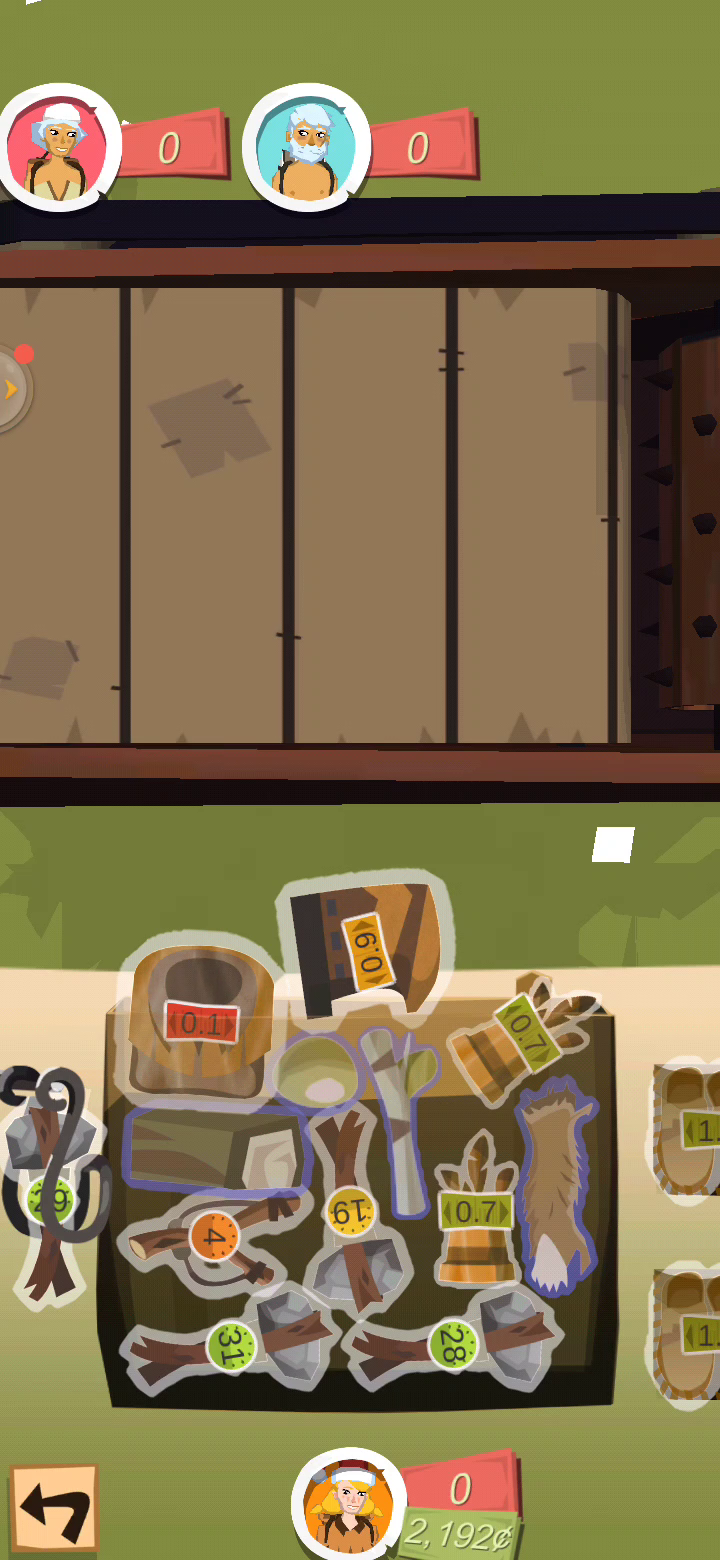Expand the side panel arrow with red dot
The height and width of the screenshot is (1560, 720).
pos(12,388)
